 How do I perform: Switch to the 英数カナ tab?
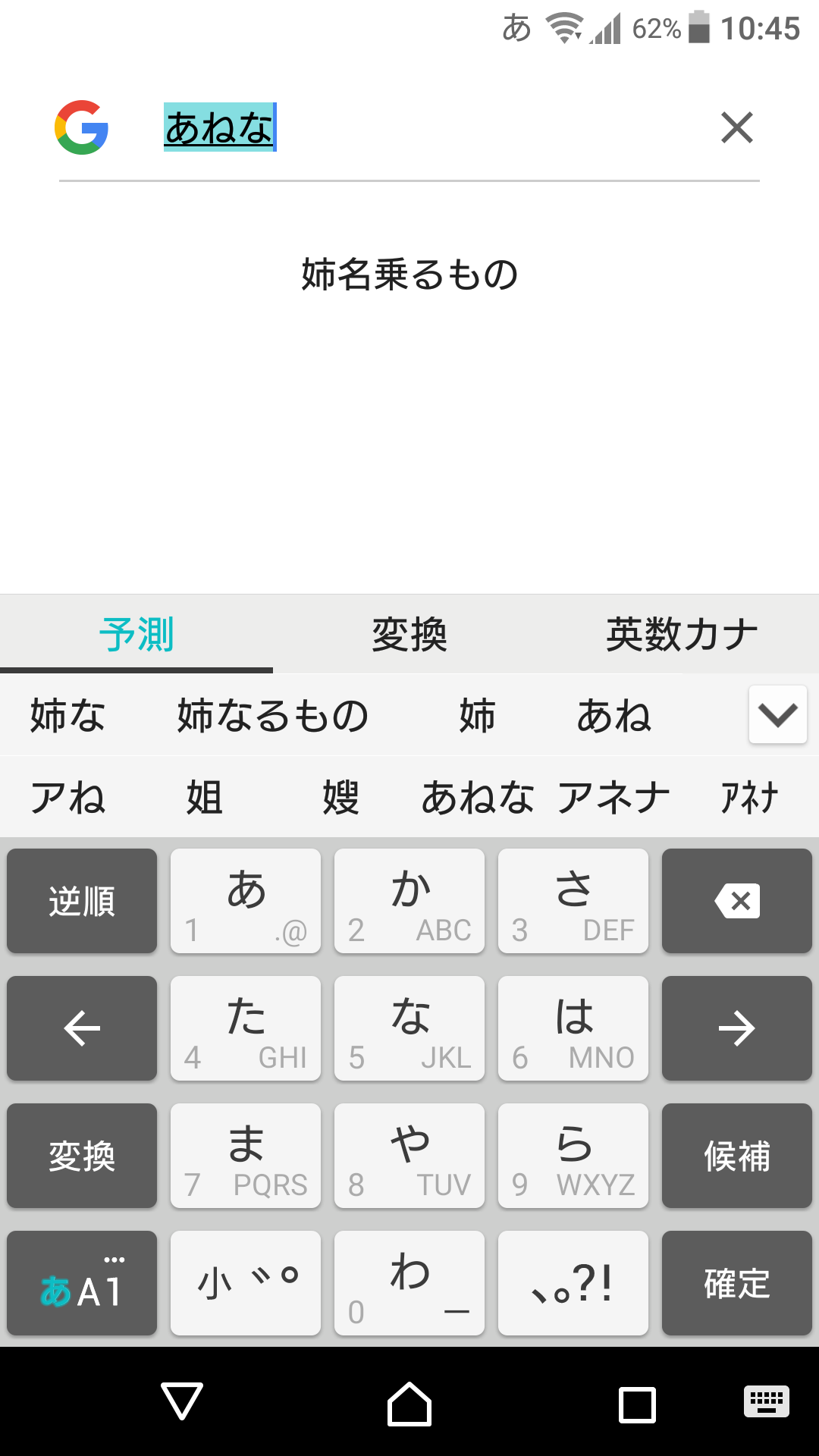click(x=682, y=634)
